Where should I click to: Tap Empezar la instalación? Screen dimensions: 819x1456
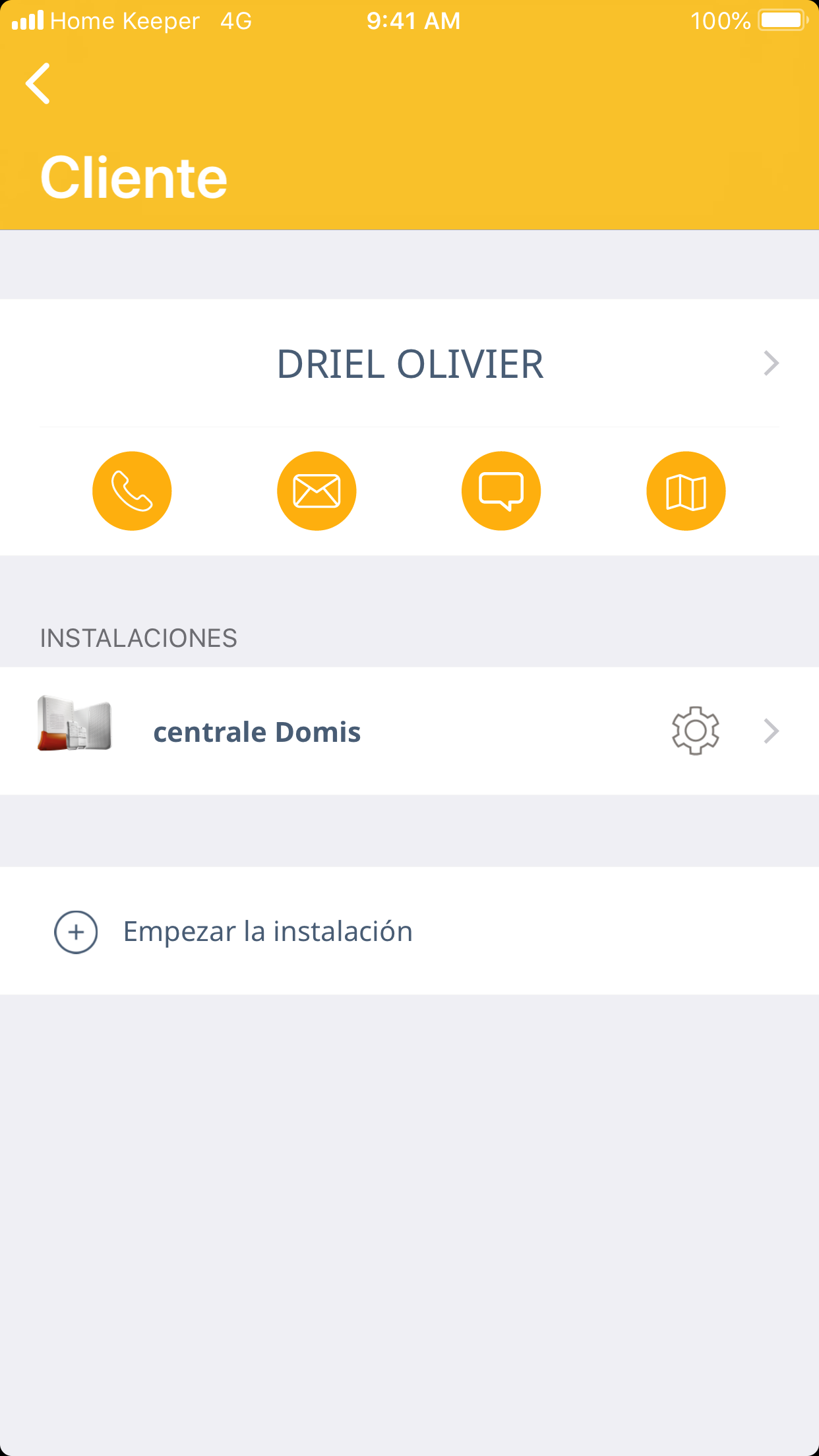(267, 932)
